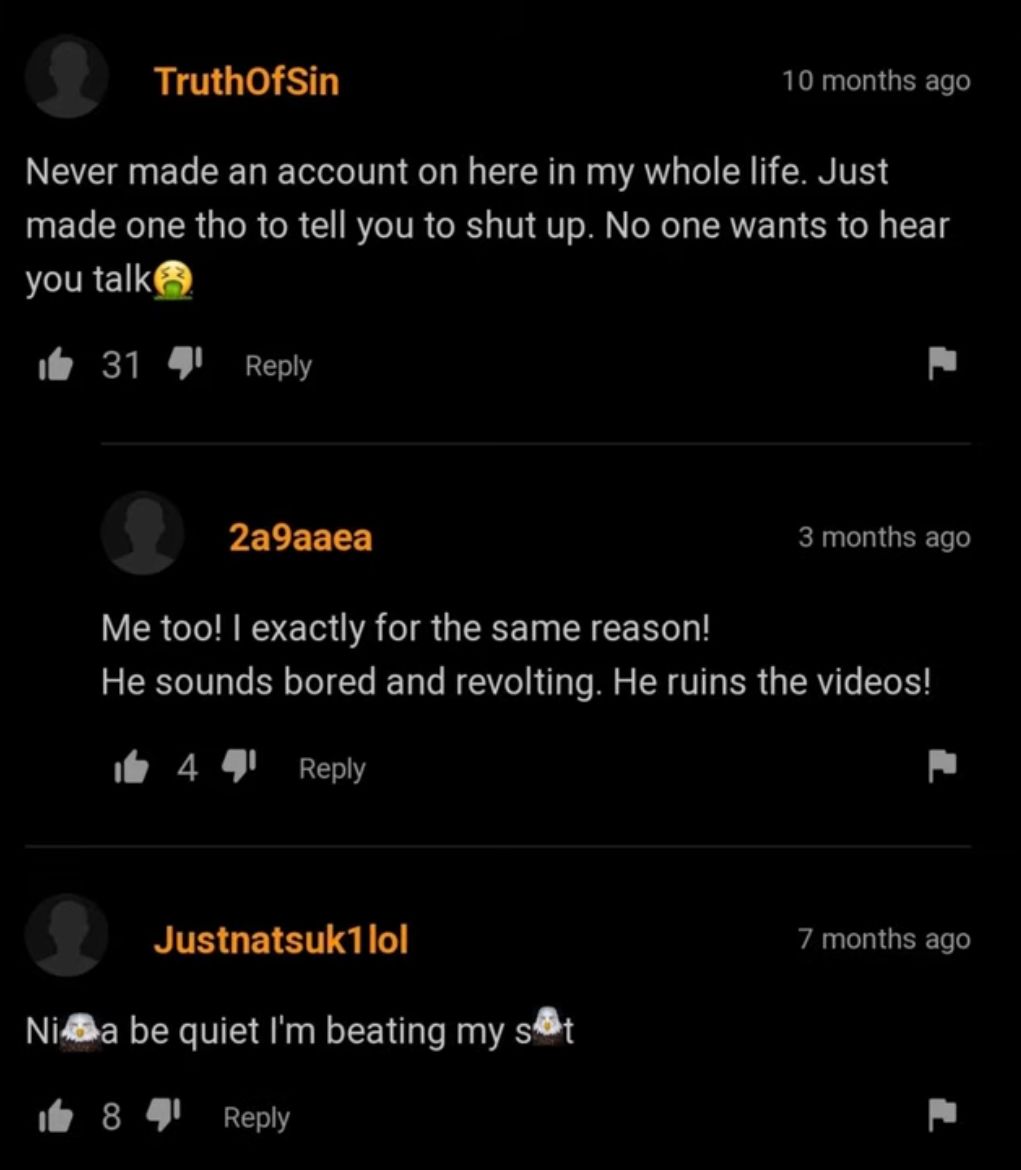Flag Justnatsuk1lol's comment
1021x1170 pixels.
(943, 1116)
